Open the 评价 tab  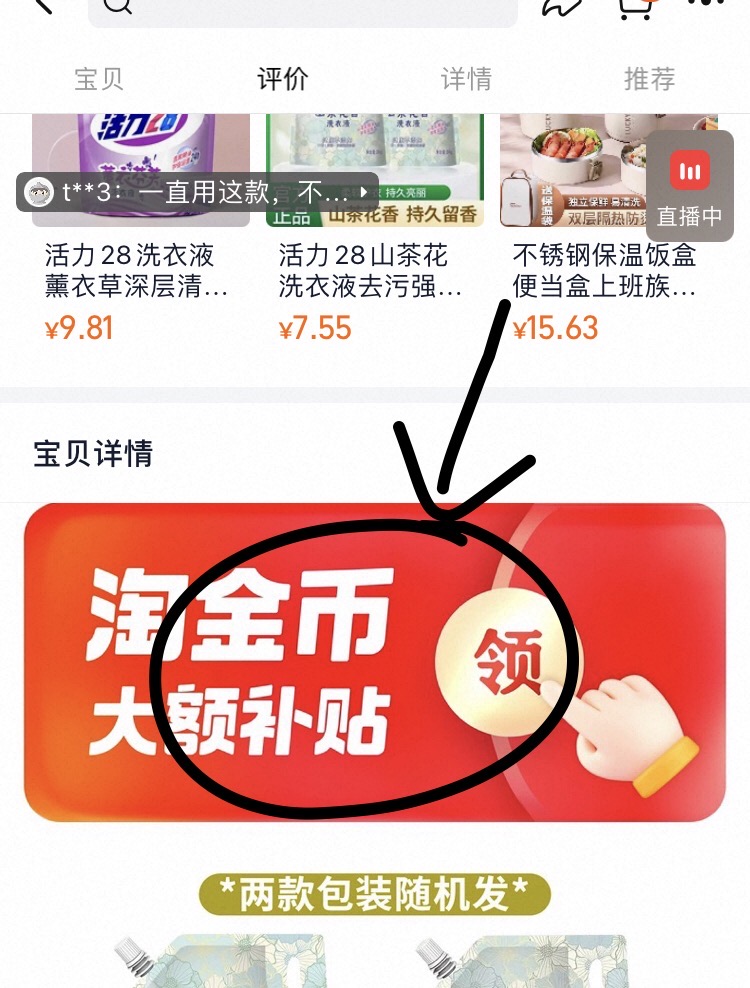[281, 79]
